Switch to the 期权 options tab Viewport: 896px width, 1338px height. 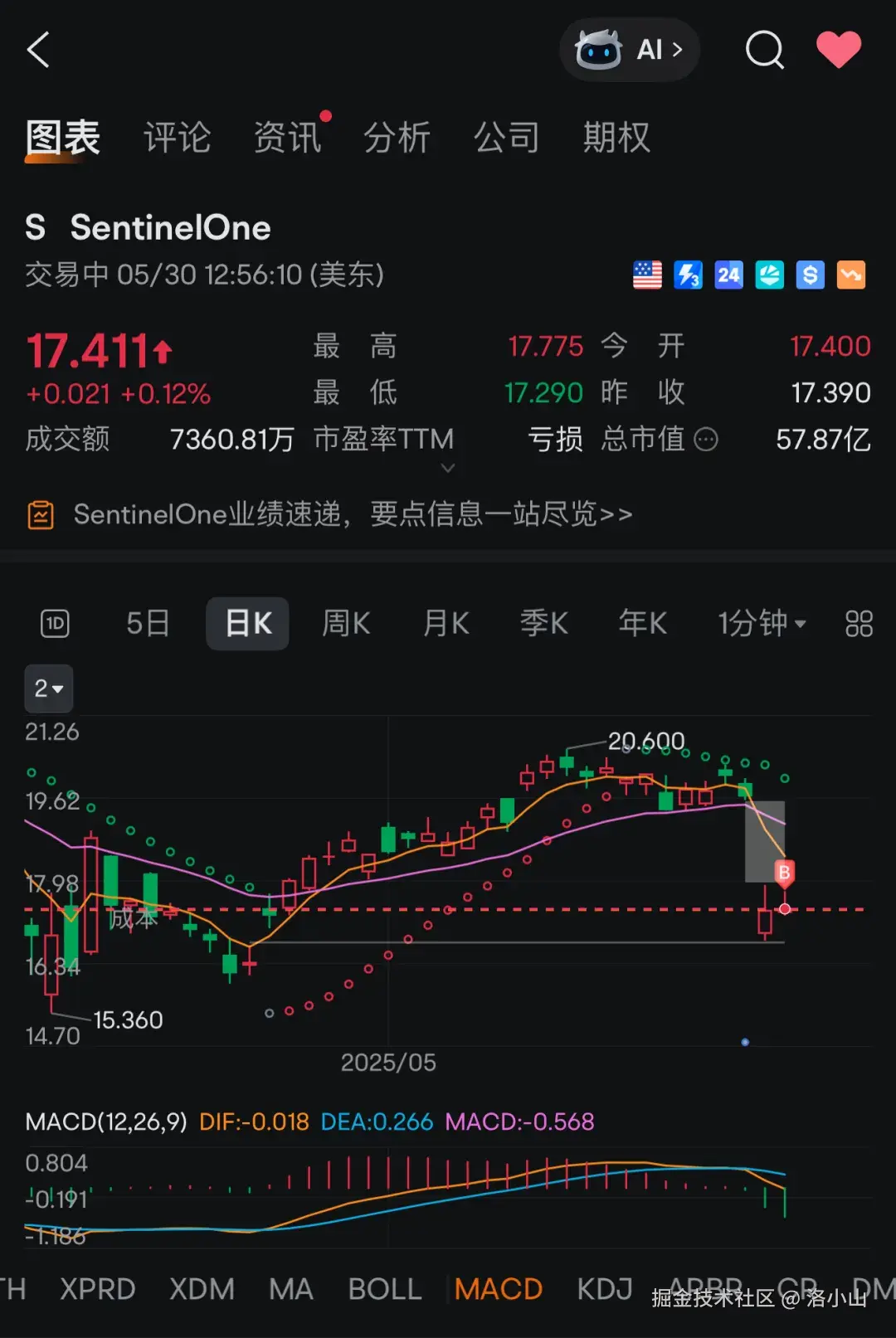tap(616, 138)
